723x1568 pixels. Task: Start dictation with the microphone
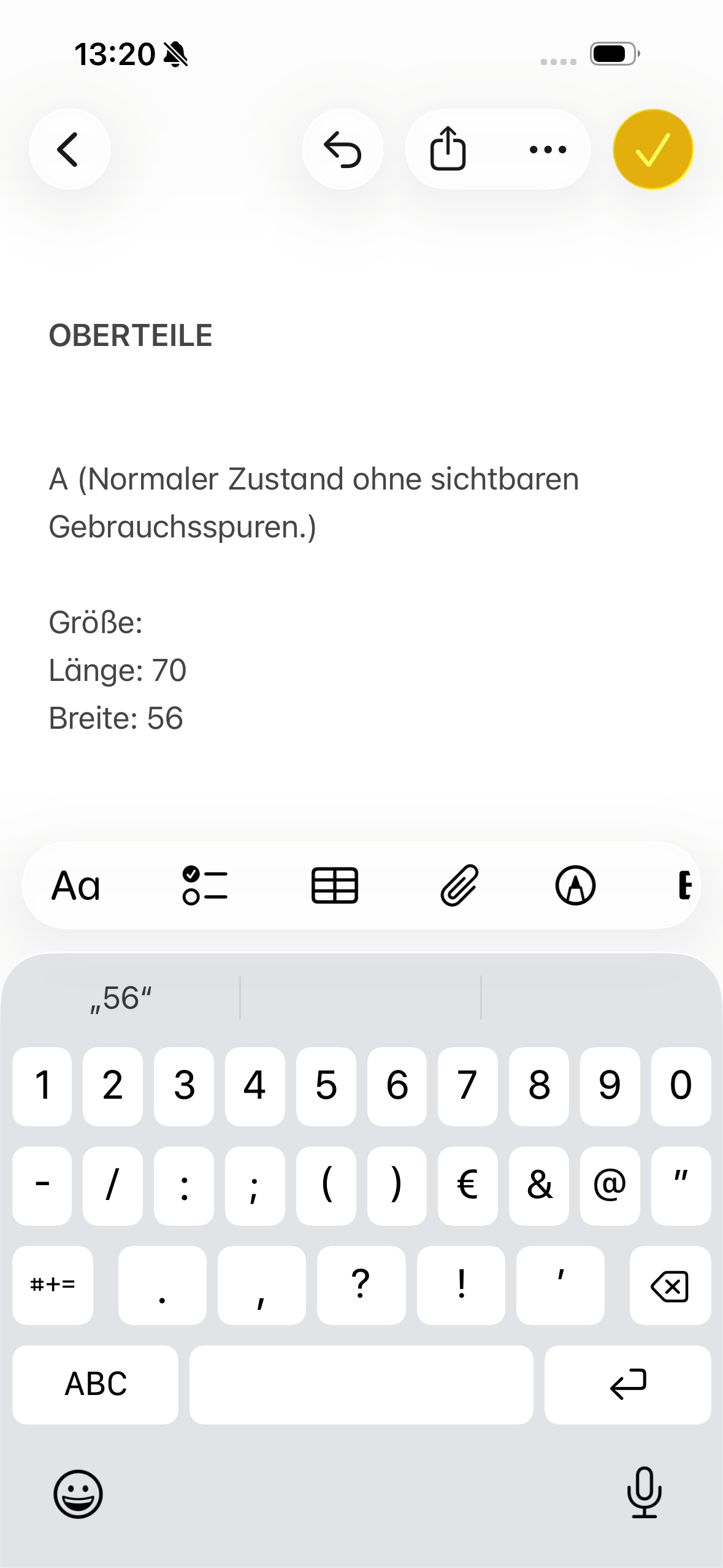644,1492
